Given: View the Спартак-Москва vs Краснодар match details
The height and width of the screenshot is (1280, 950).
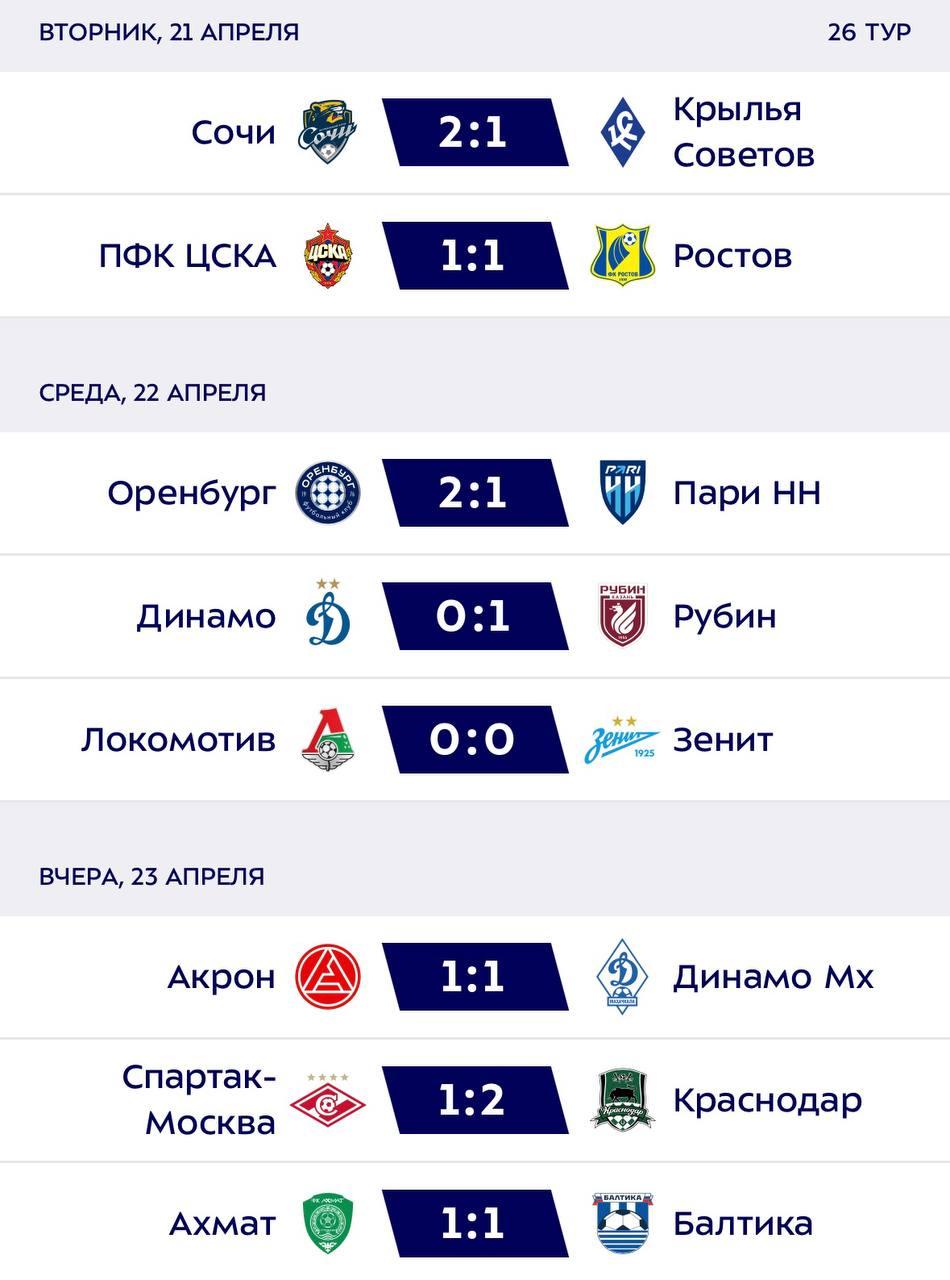Looking at the screenshot, I should click(474, 1100).
